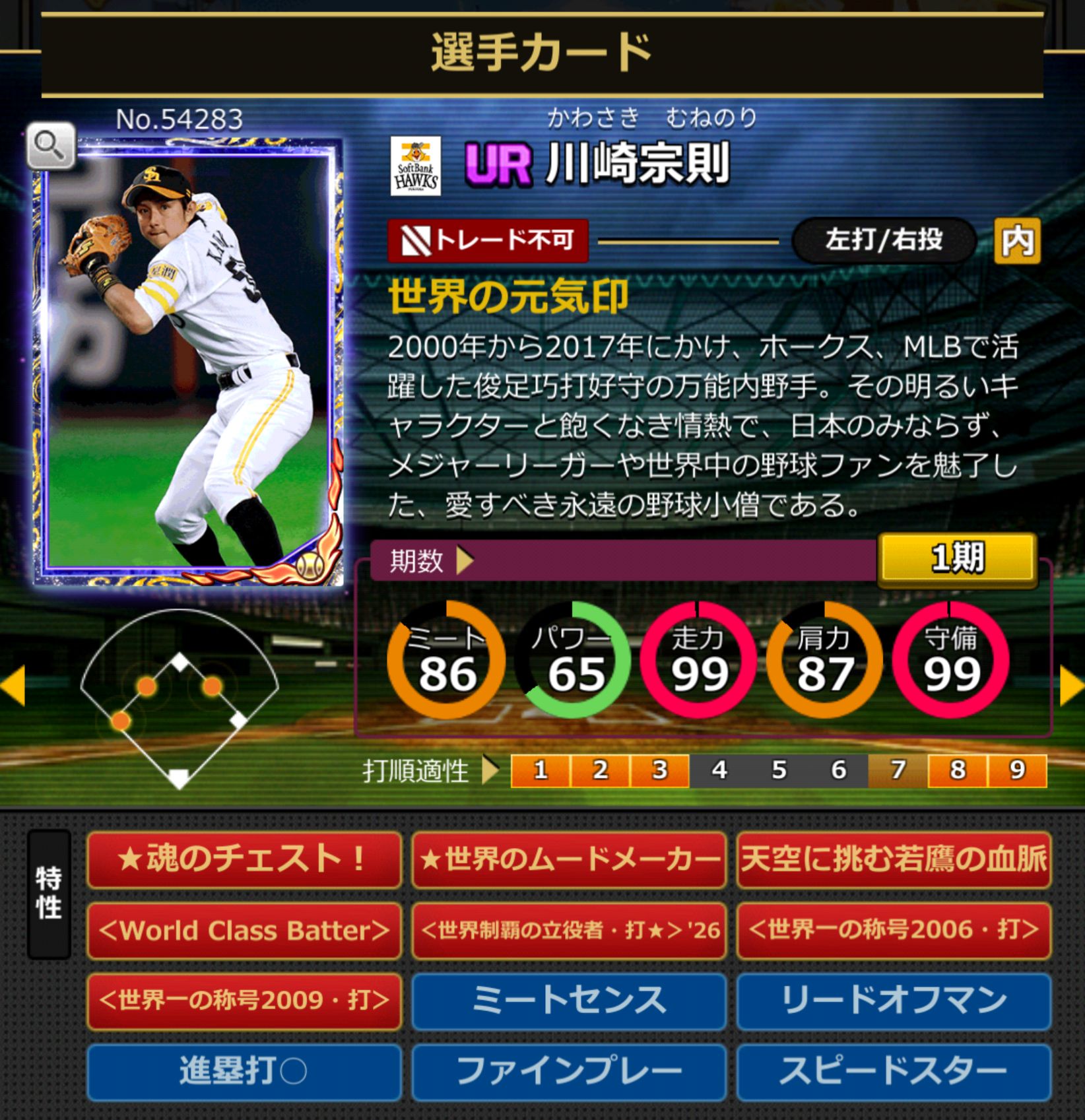Go to the next player card arrow
This screenshot has width=1085, height=1120.
pyautogui.click(x=1071, y=686)
